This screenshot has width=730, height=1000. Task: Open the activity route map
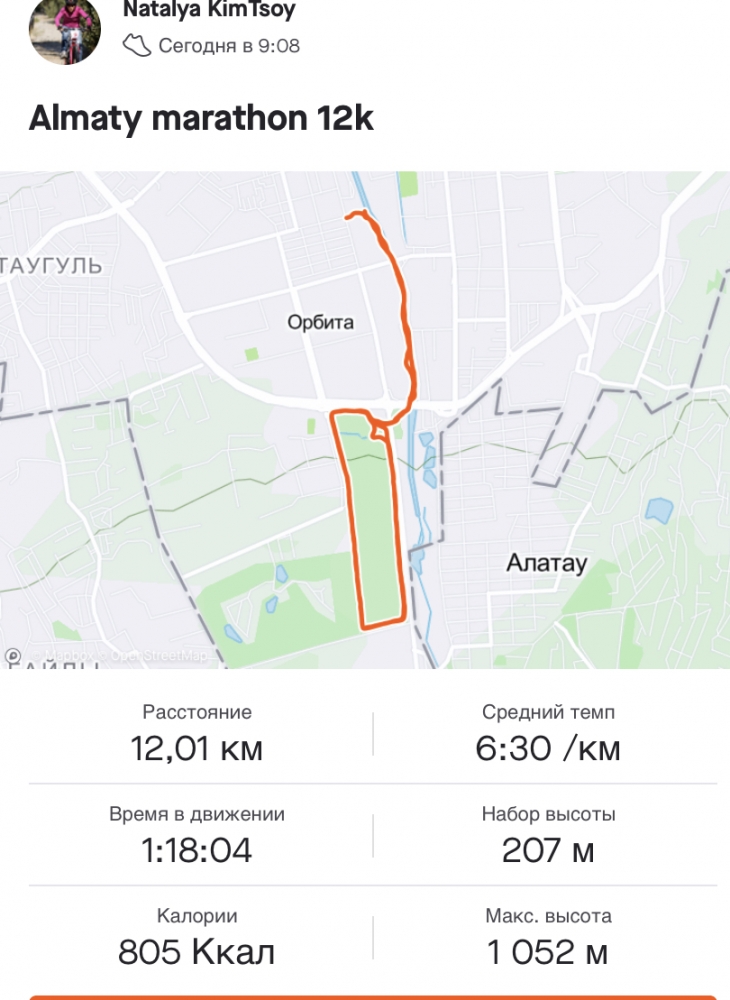[x=365, y=420]
